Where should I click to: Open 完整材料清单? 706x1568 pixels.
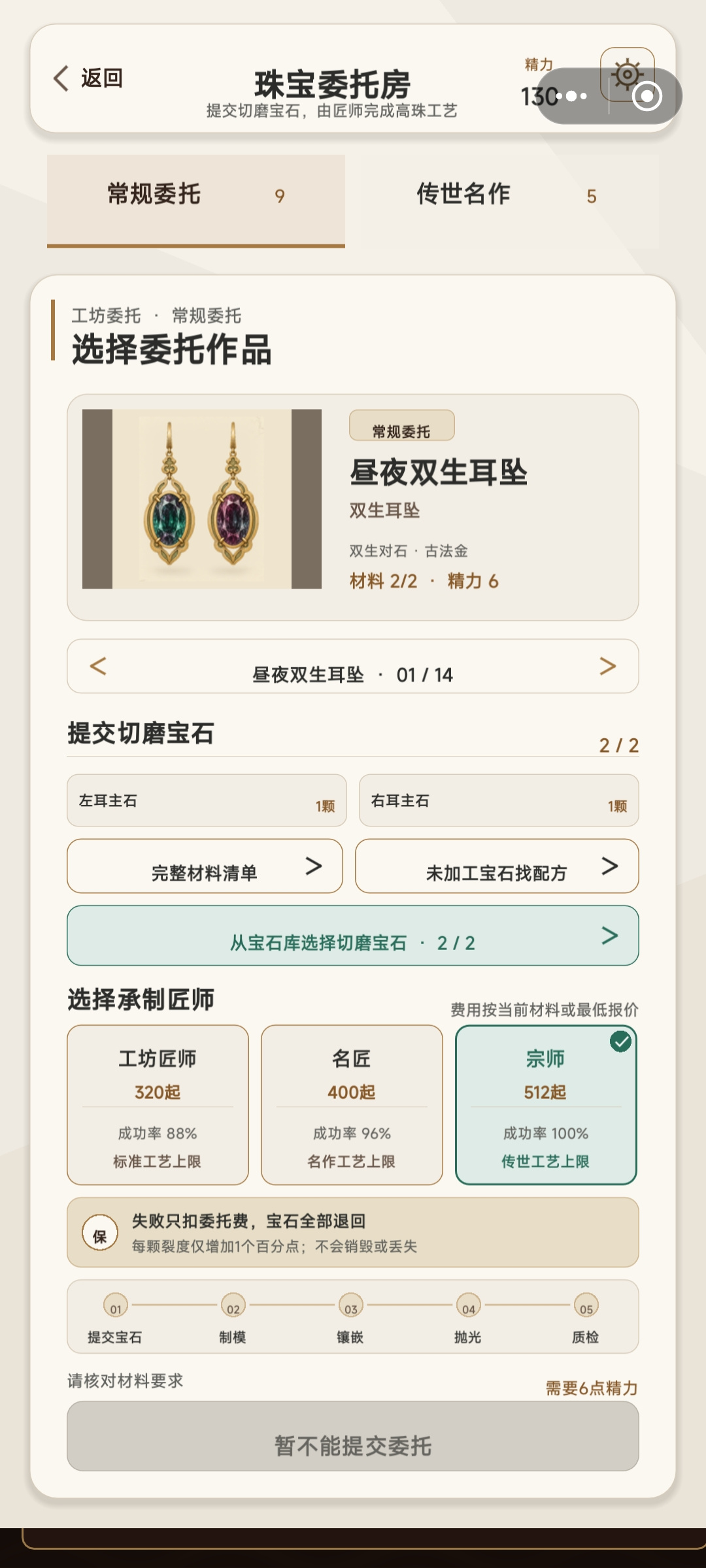[205, 866]
